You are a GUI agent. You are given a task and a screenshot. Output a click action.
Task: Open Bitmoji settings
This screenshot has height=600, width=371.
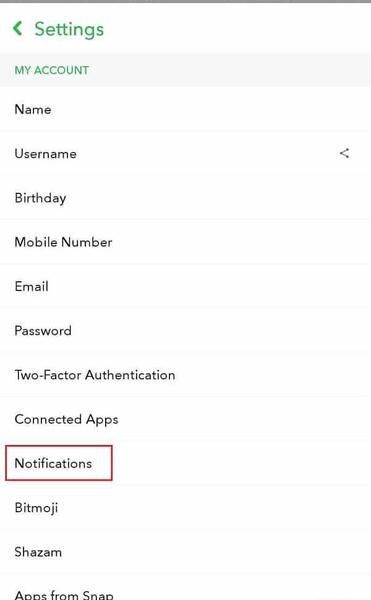click(x=186, y=508)
